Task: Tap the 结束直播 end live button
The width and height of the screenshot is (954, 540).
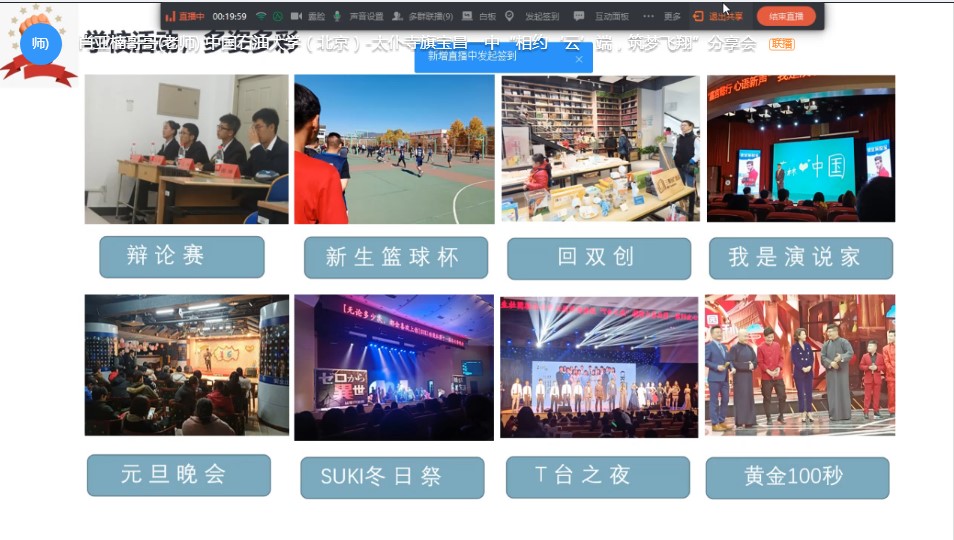Action: pyautogui.click(x=785, y=16)
